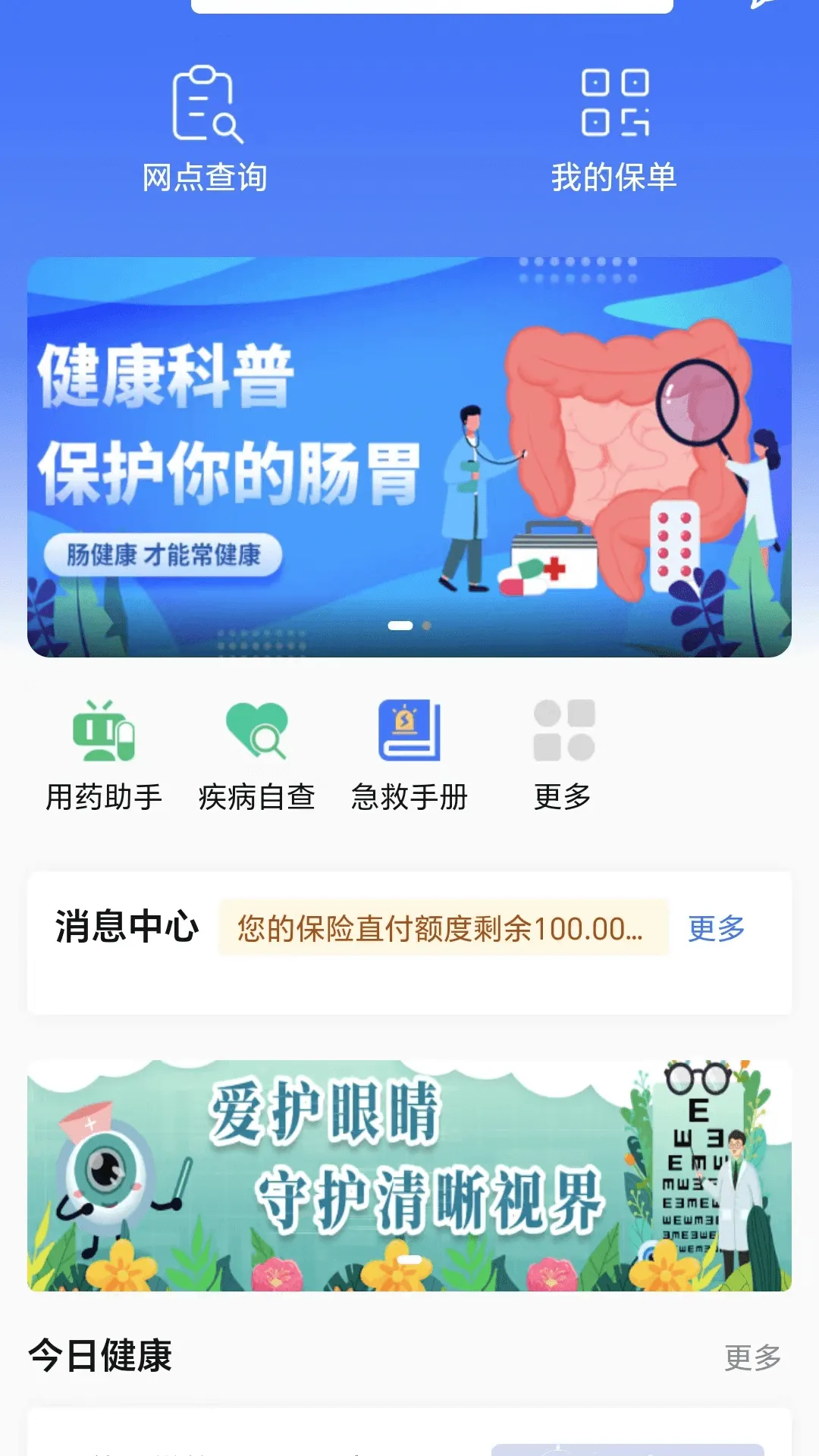Open 我的保单 my policies
819x1456 pixels.
coord(614,129)
